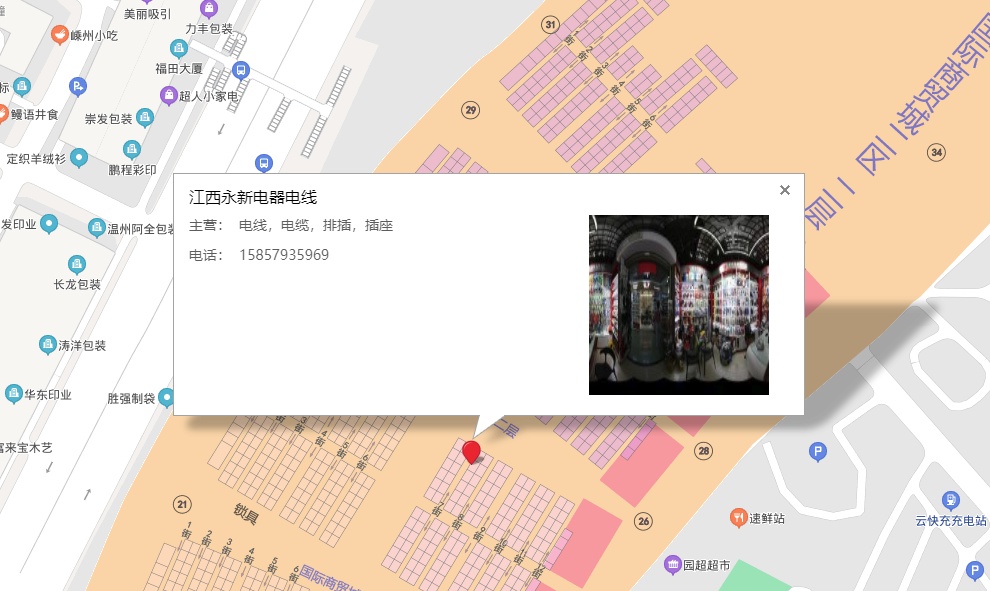Open 超人小家电 shop marker

click(169, 96)
